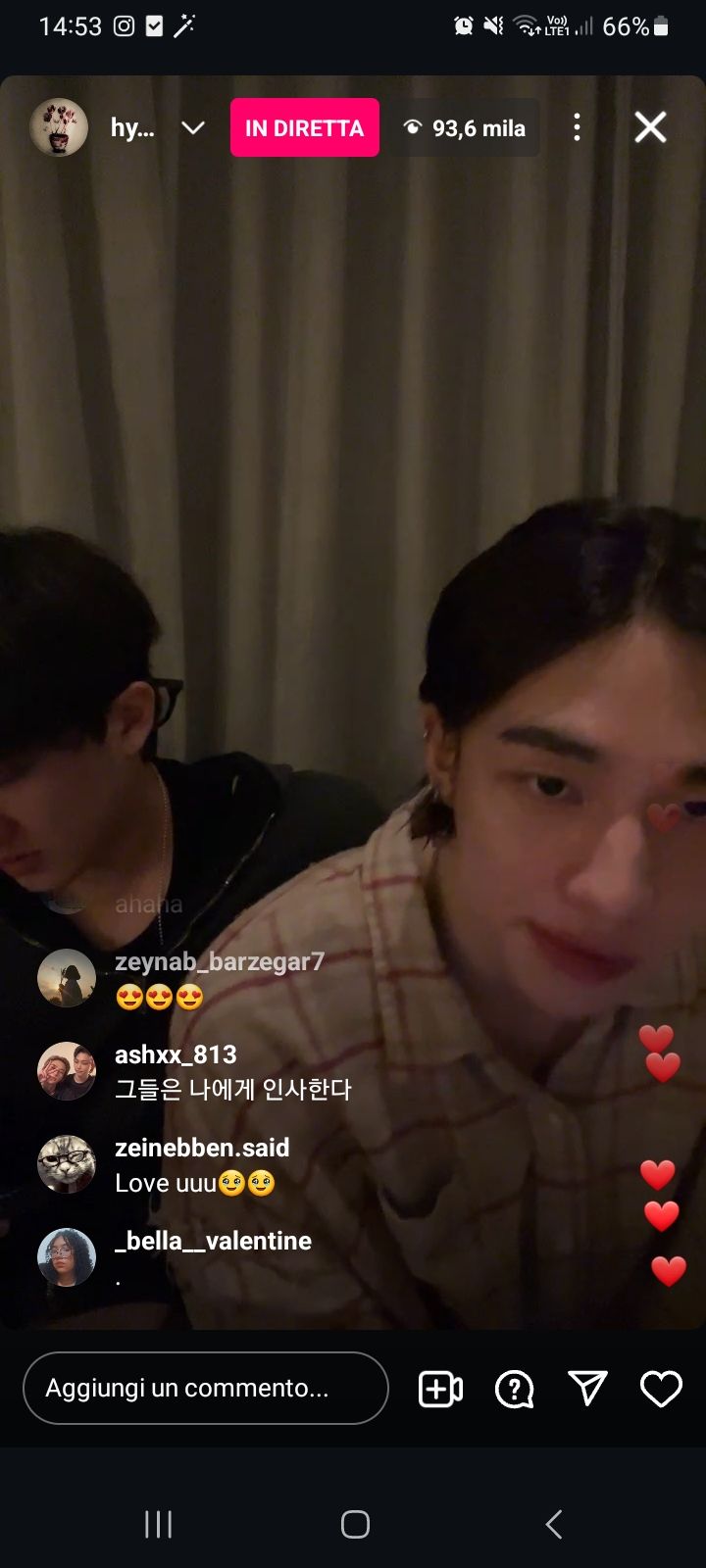
Task: Share the live via paper plane icon
Action: tap(587, 1388)
